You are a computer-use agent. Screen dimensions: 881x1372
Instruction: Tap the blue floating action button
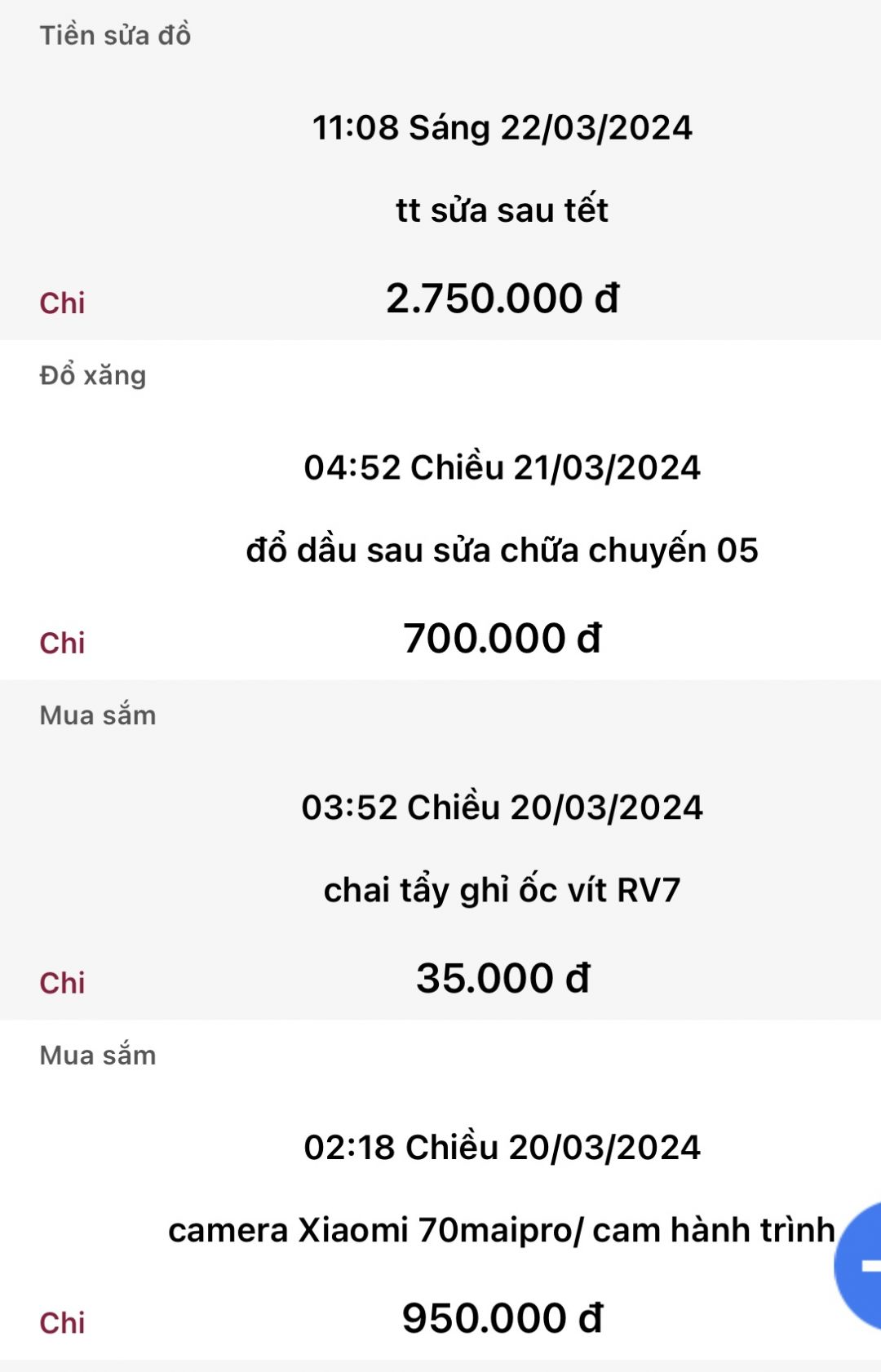tap(861, 1264)
